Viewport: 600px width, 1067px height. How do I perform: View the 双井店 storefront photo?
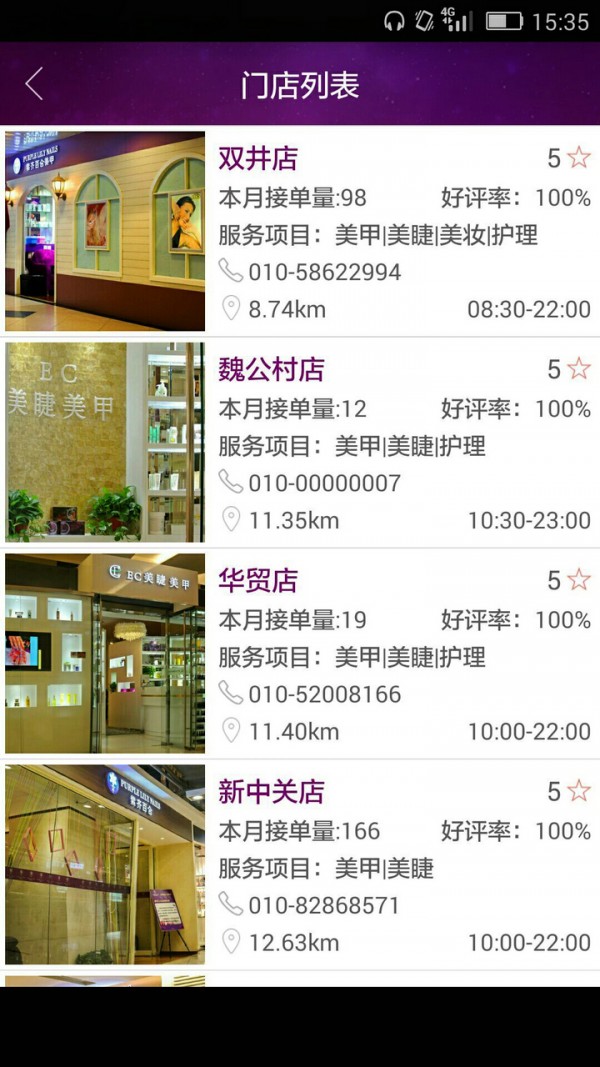[x=105, y=231]
